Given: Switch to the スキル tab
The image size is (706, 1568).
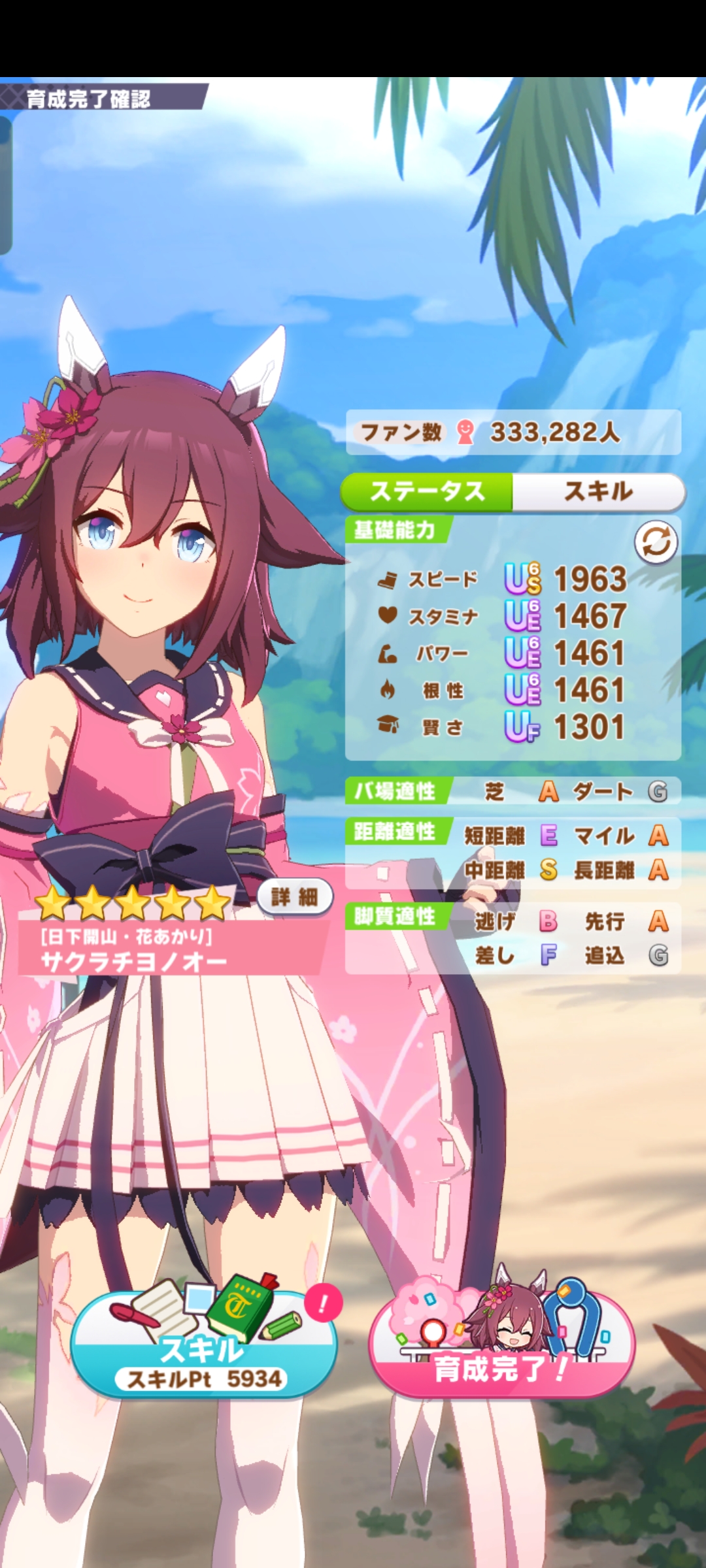Looking at the screenshot, I should tap(598, 491).
